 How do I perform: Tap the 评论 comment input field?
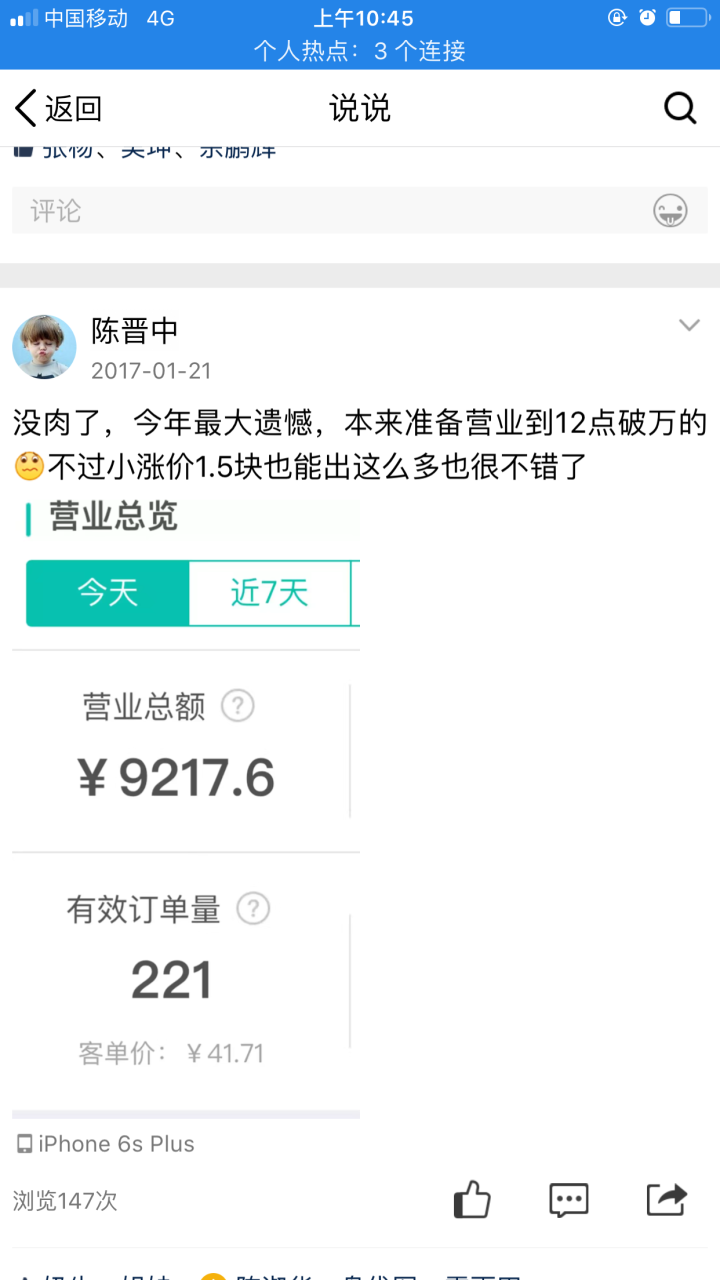(330, 211)
